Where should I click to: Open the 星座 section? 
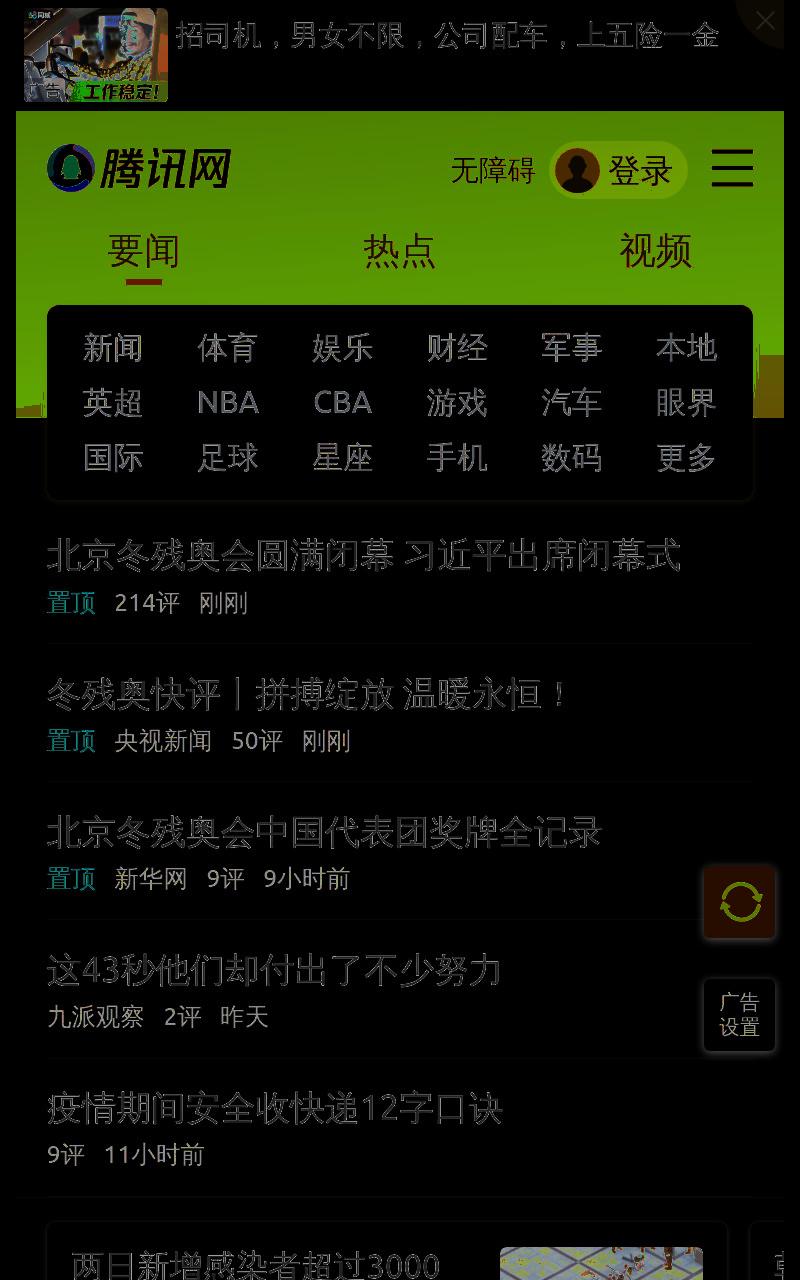342,458
